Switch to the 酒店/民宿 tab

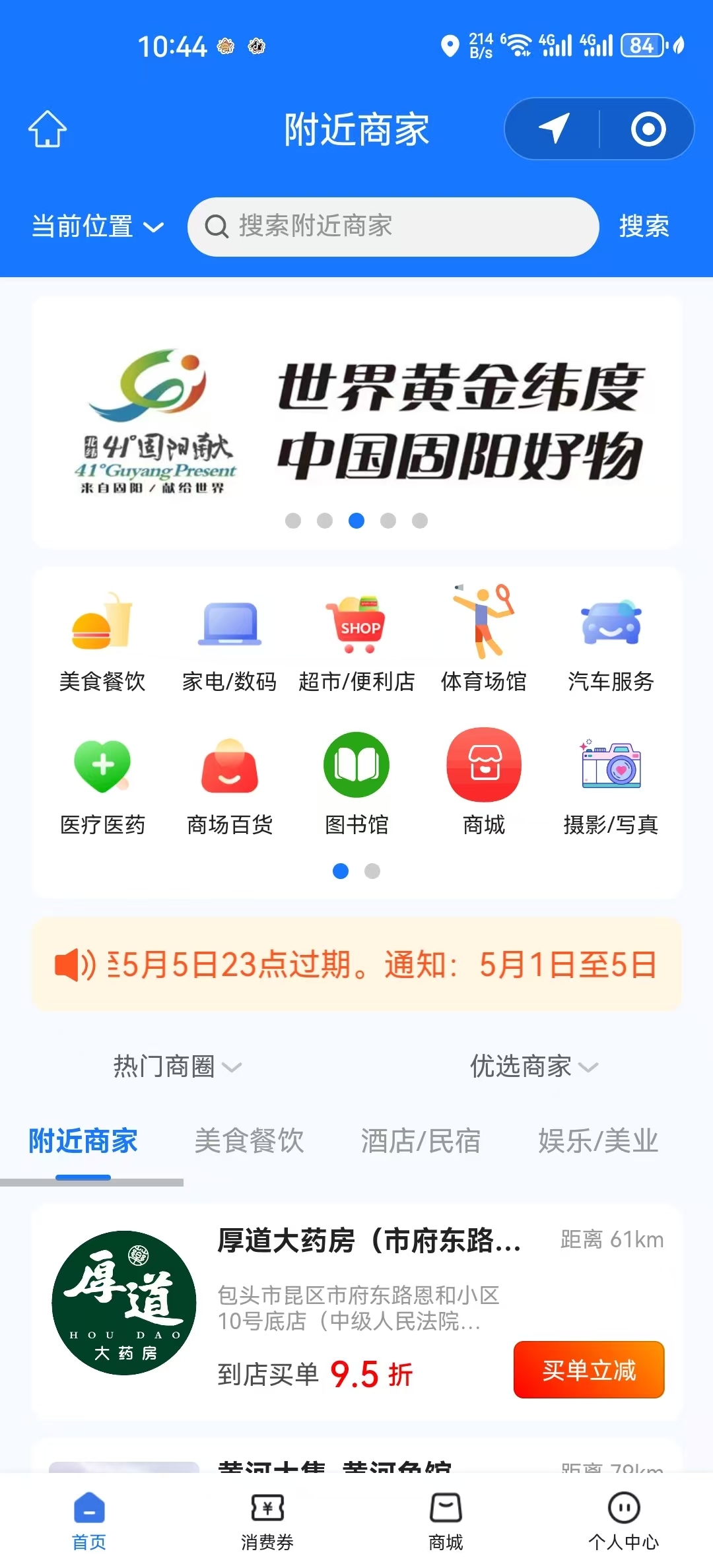point(421,1140)
